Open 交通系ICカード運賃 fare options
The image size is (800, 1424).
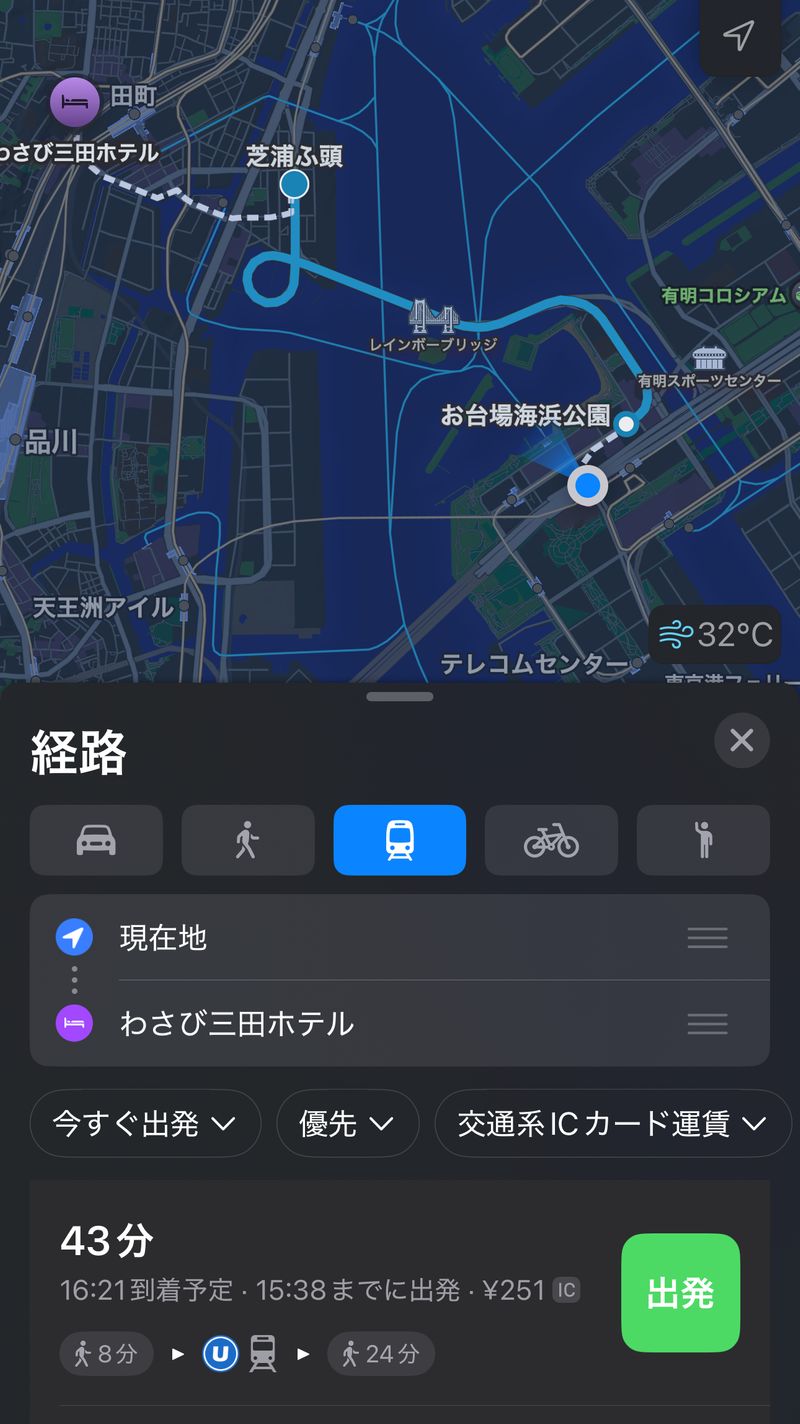pos(612,1123)
